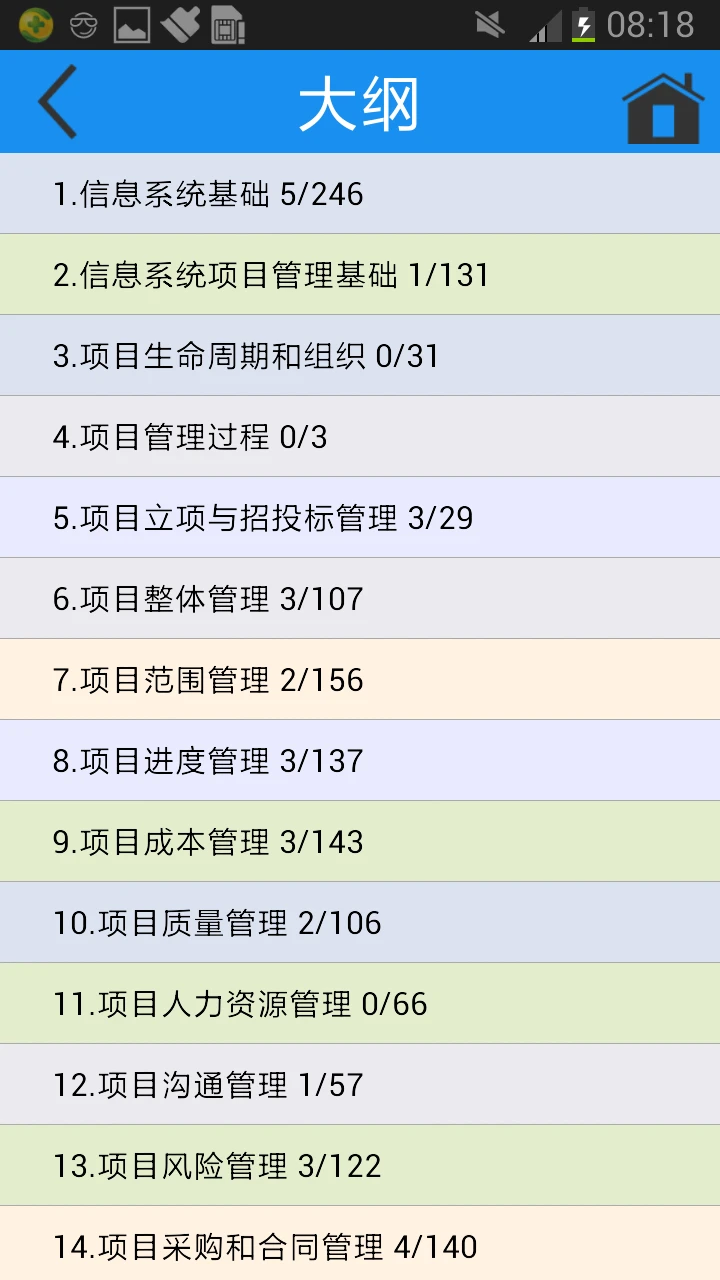Open the SIM card notification icon

(x=230, y=25)
